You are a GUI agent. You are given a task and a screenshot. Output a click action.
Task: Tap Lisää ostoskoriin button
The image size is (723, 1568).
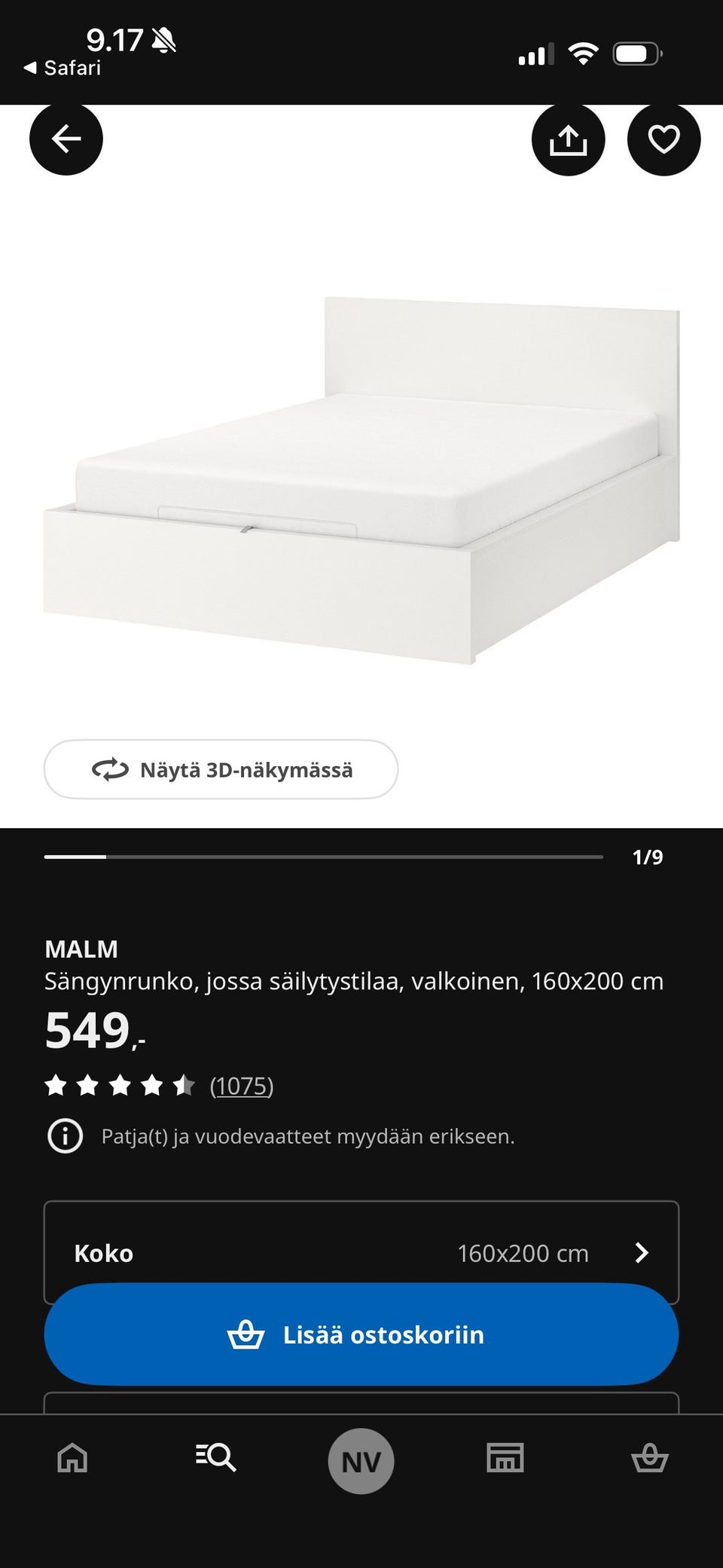point(361,1334)
